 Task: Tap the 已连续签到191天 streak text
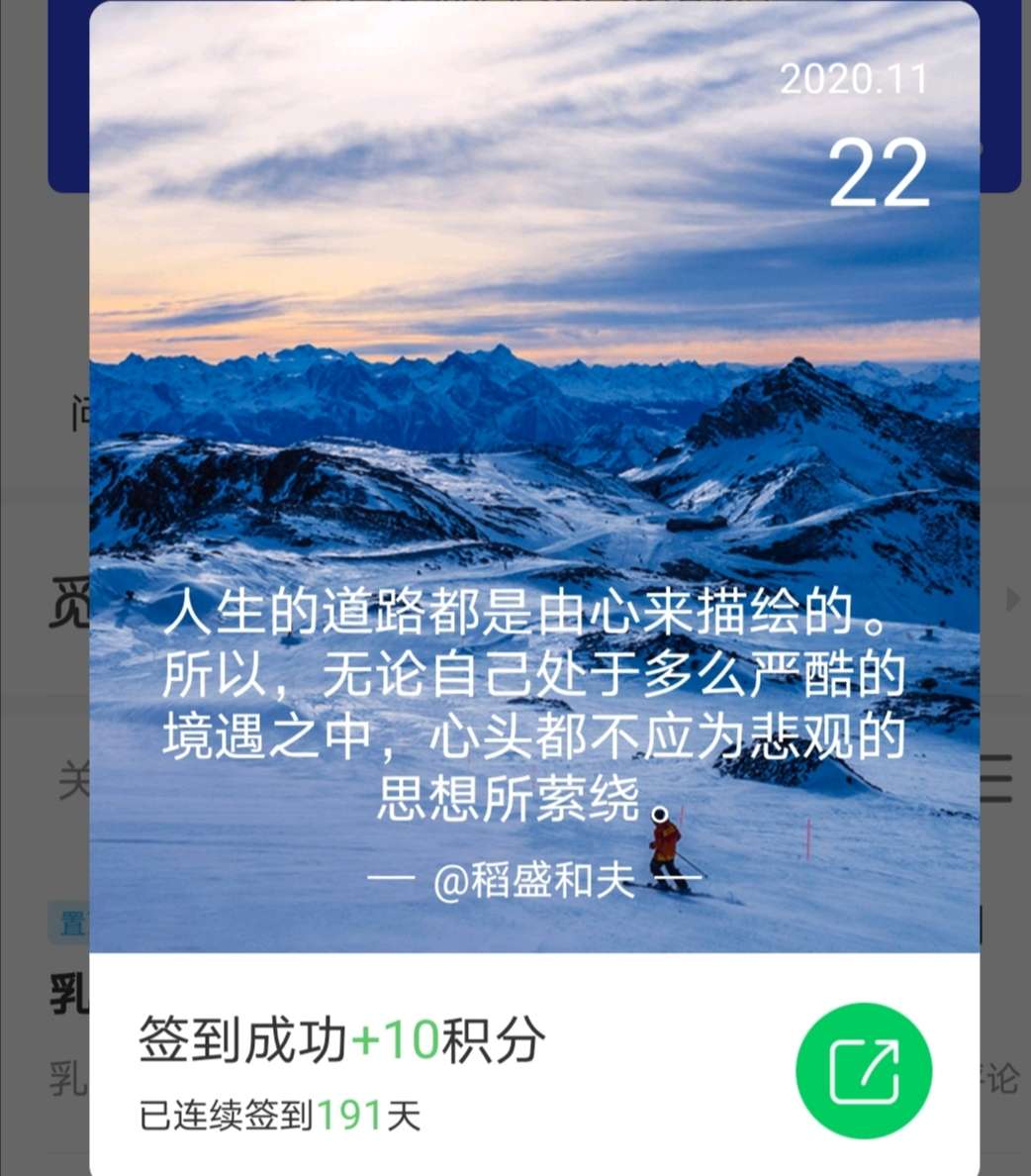[279, 1114]
